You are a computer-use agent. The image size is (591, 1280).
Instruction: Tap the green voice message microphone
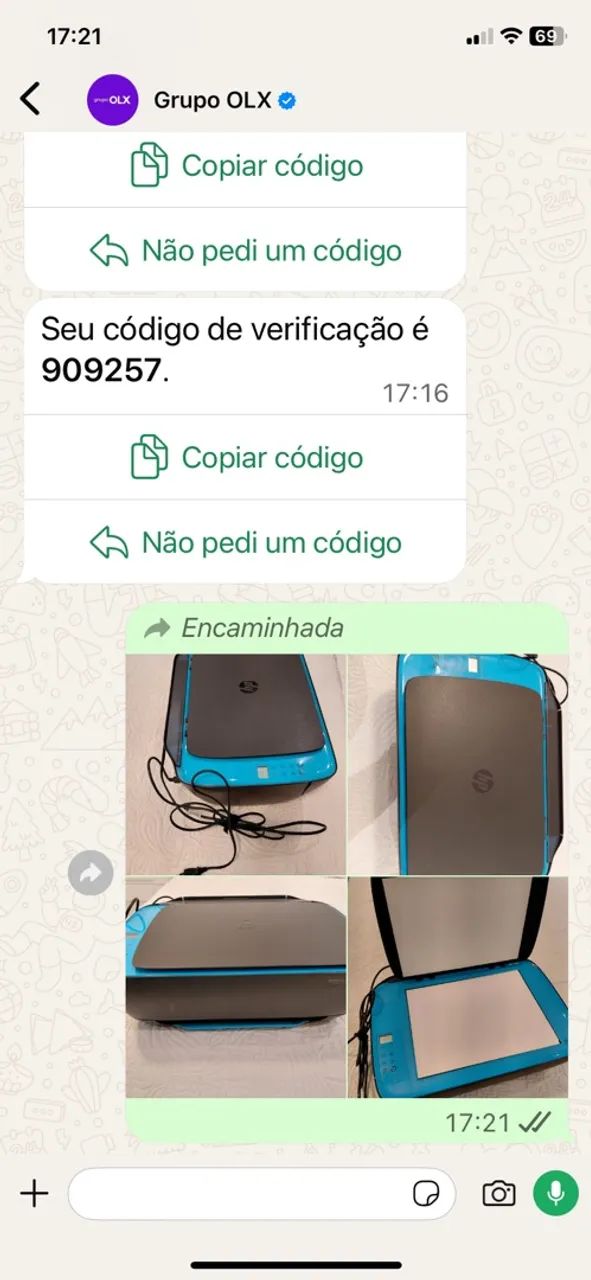tap(556, 1193)
